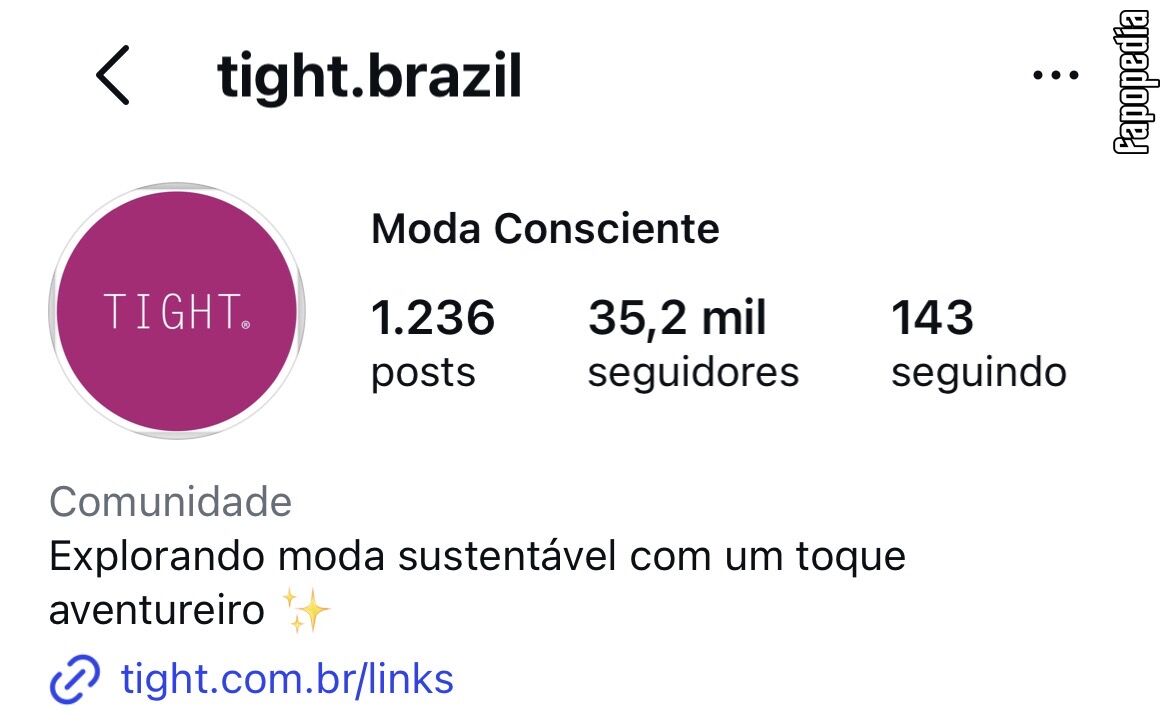The image size is (1170, 722).
Task: Go back using the top arrow
Action: 113,75
